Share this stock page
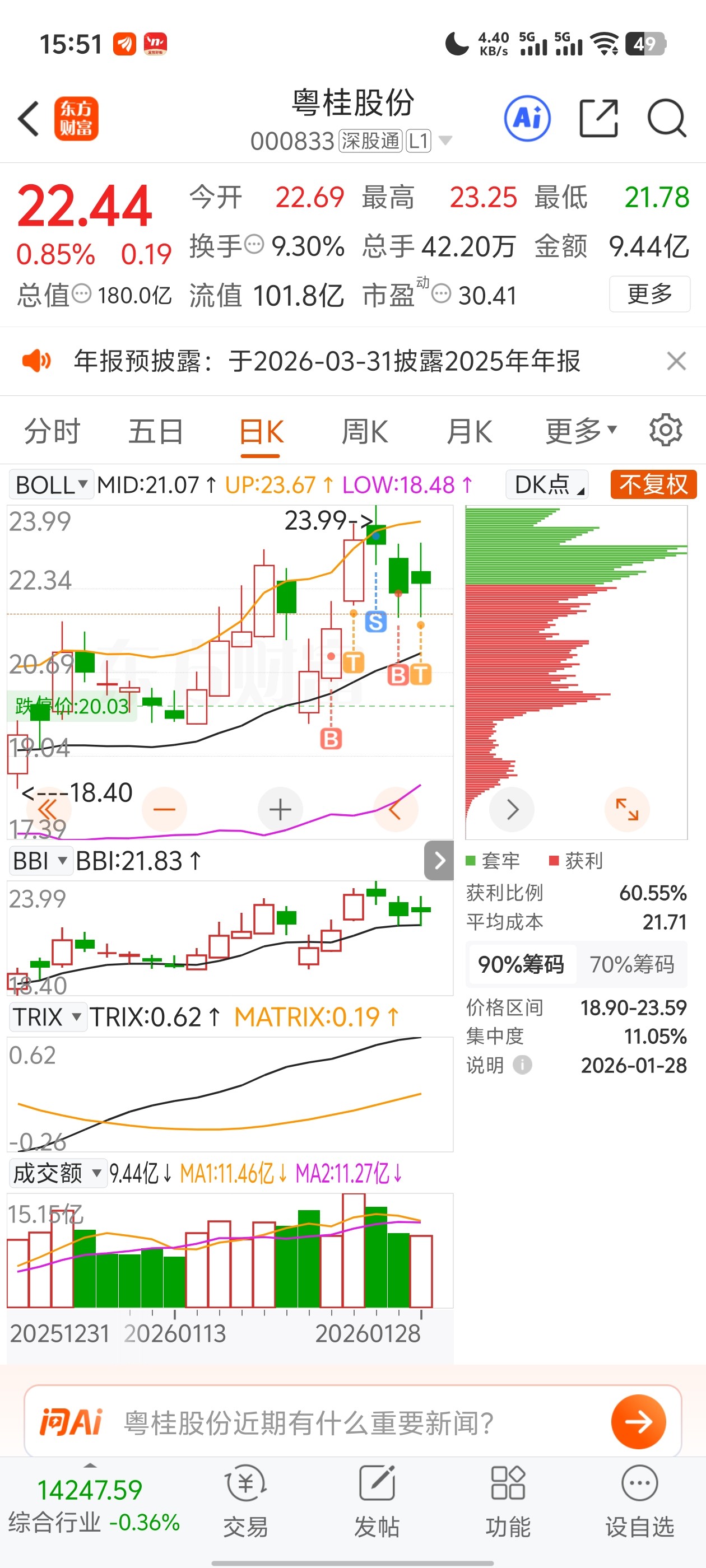Image resolution: width=706 pixels, height=1568 pixels. click(x=598, y=118)
